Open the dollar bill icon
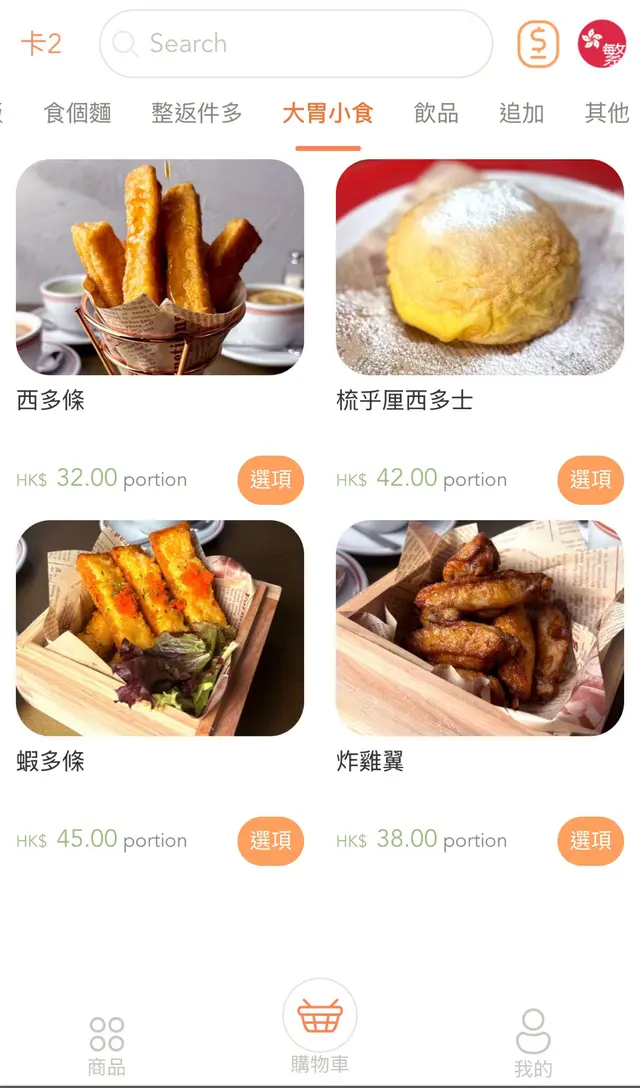Image resolution: width=640 pixels, height=1088 pixels. [x=538, y=44]
